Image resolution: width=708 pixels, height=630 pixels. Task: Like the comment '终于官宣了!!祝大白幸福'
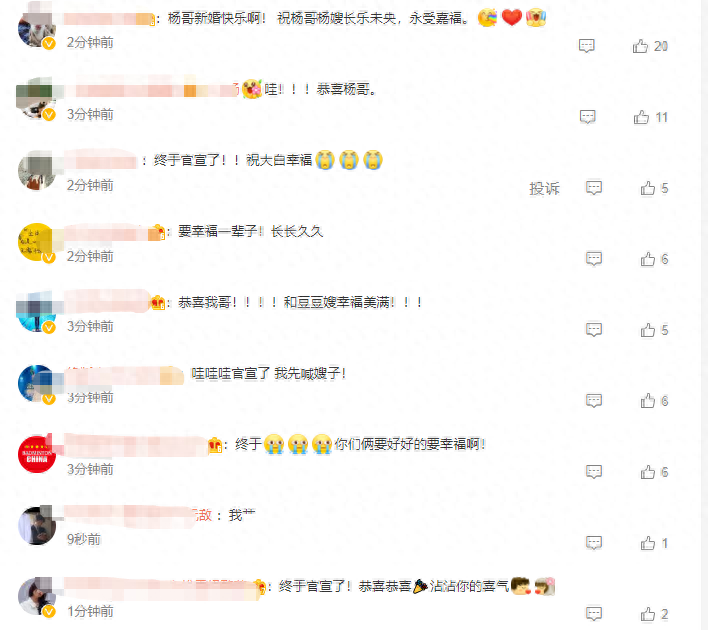coord(647,188)
